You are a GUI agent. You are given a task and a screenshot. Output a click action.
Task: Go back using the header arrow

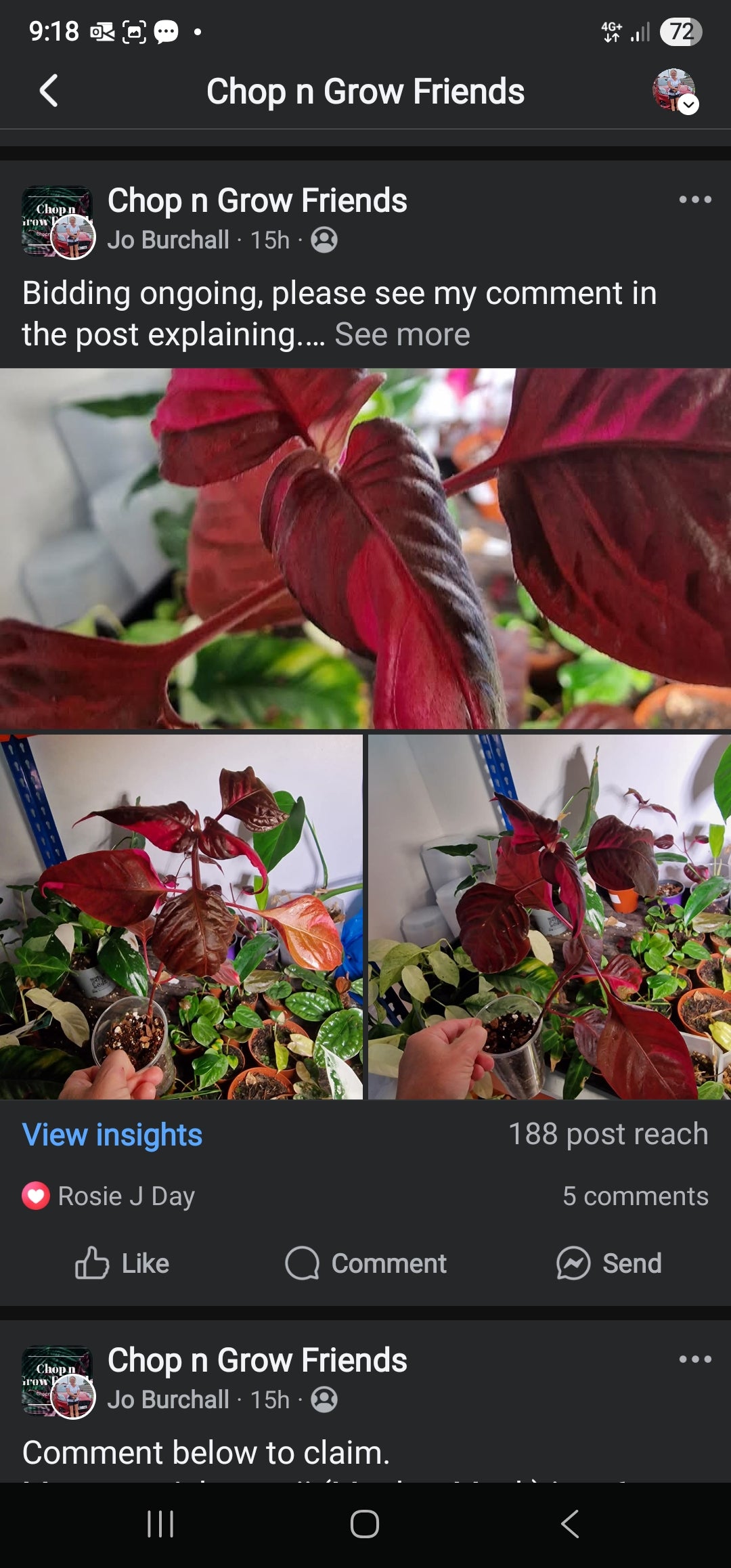49,91
